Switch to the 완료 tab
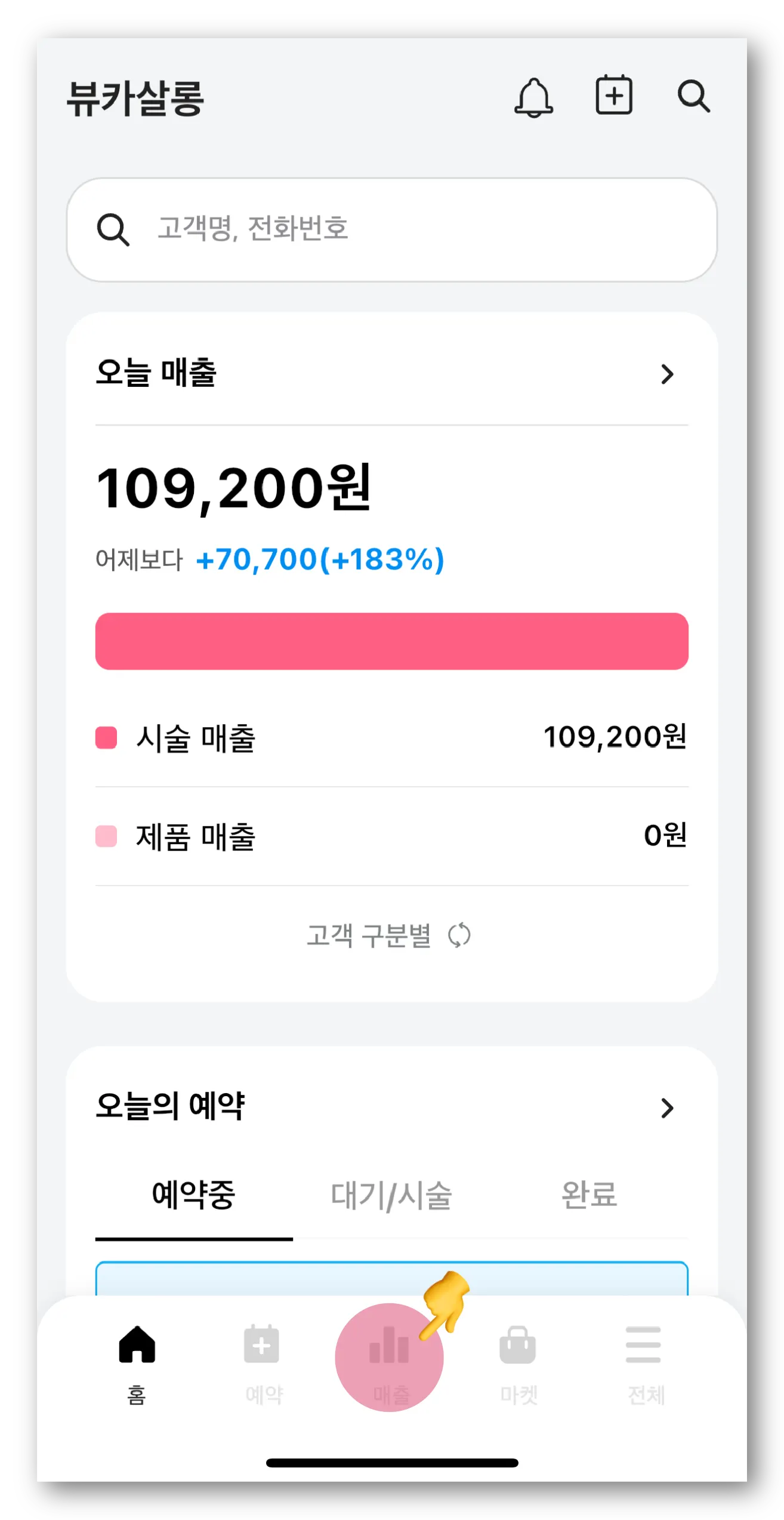The image size is (784, 1520). [589, 1195]
